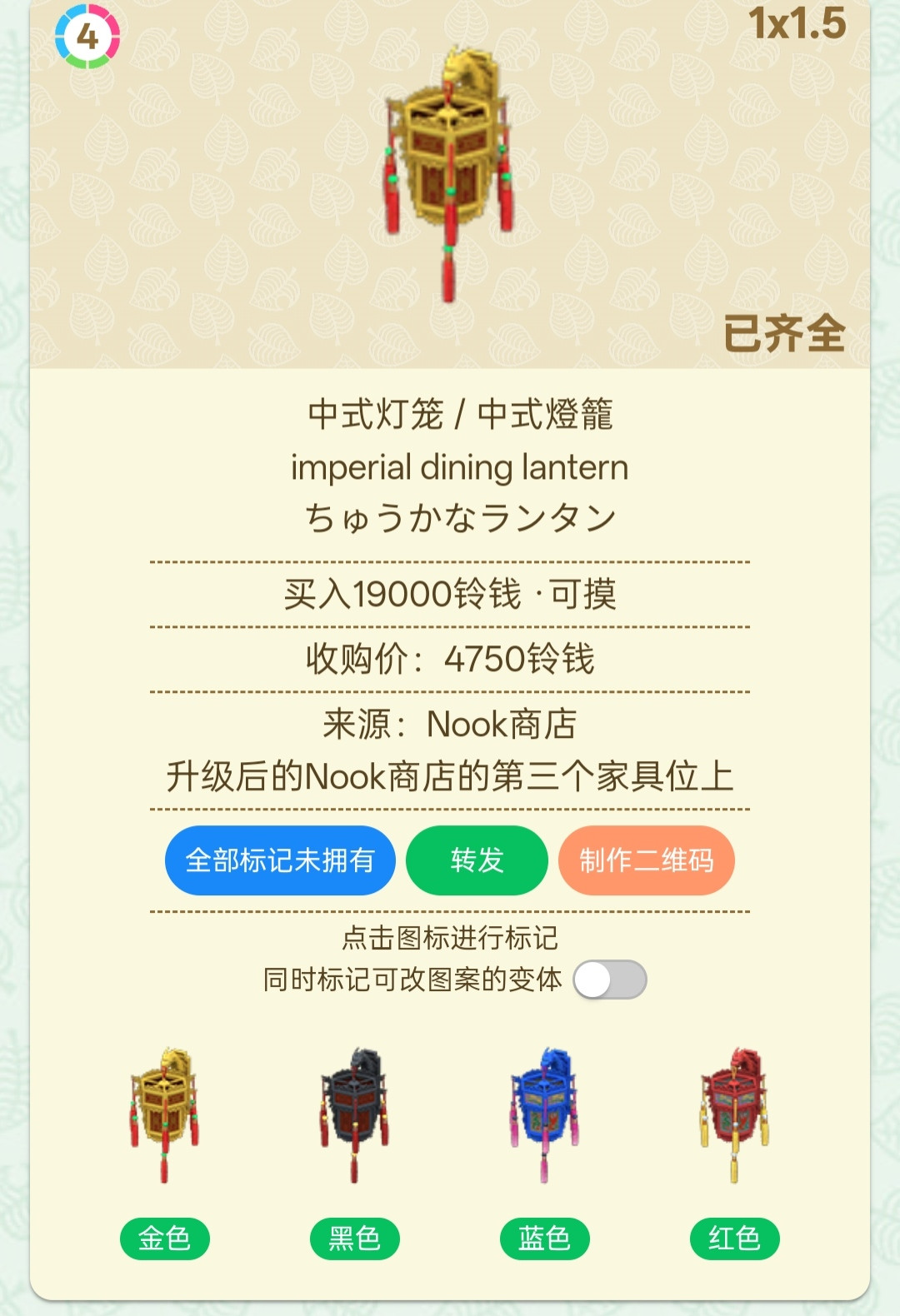Tap the blue 全部标记未拥有 button
900x1316 pixels.
point(280,860)
